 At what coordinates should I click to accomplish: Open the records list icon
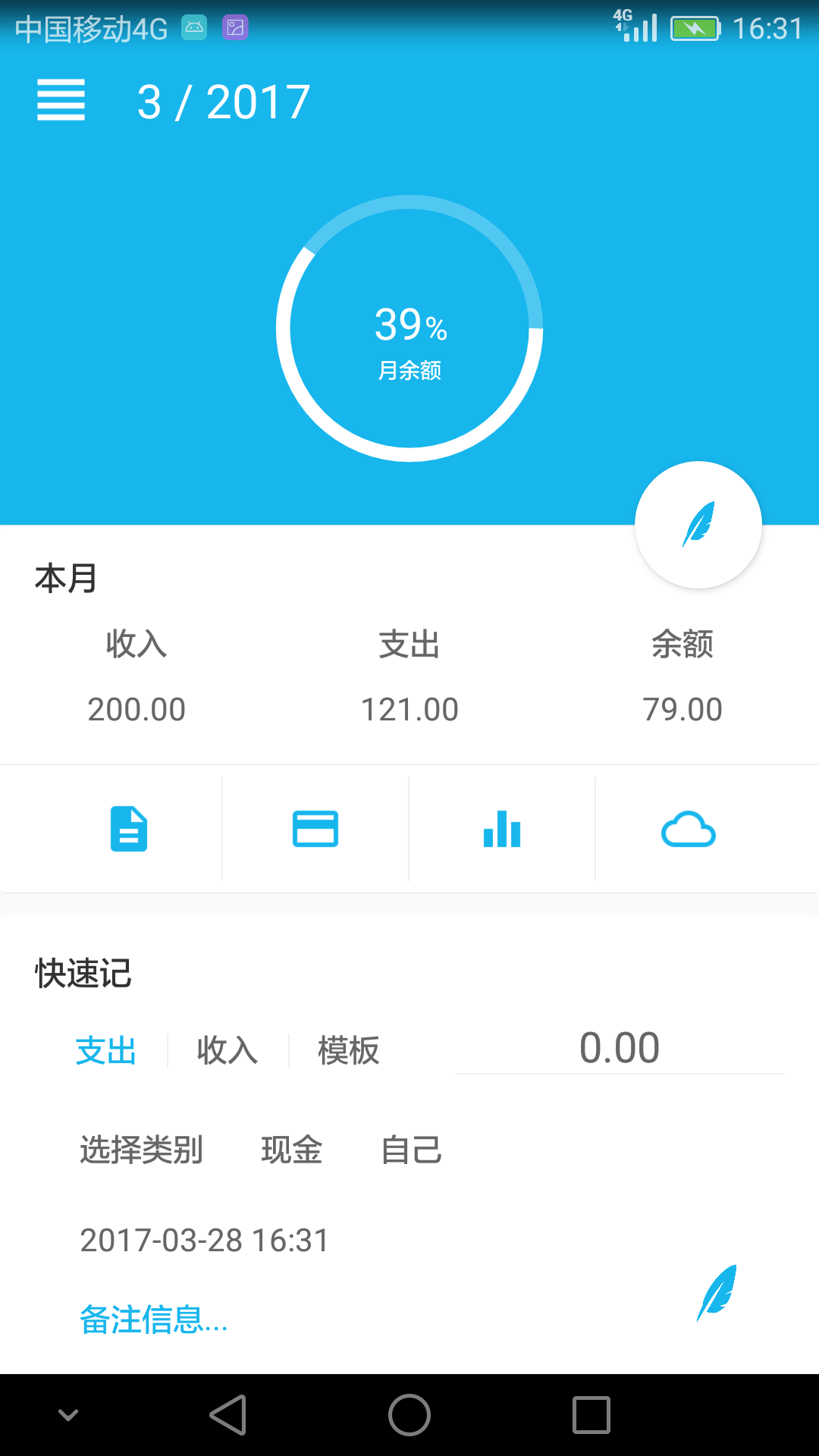[129, 828]
